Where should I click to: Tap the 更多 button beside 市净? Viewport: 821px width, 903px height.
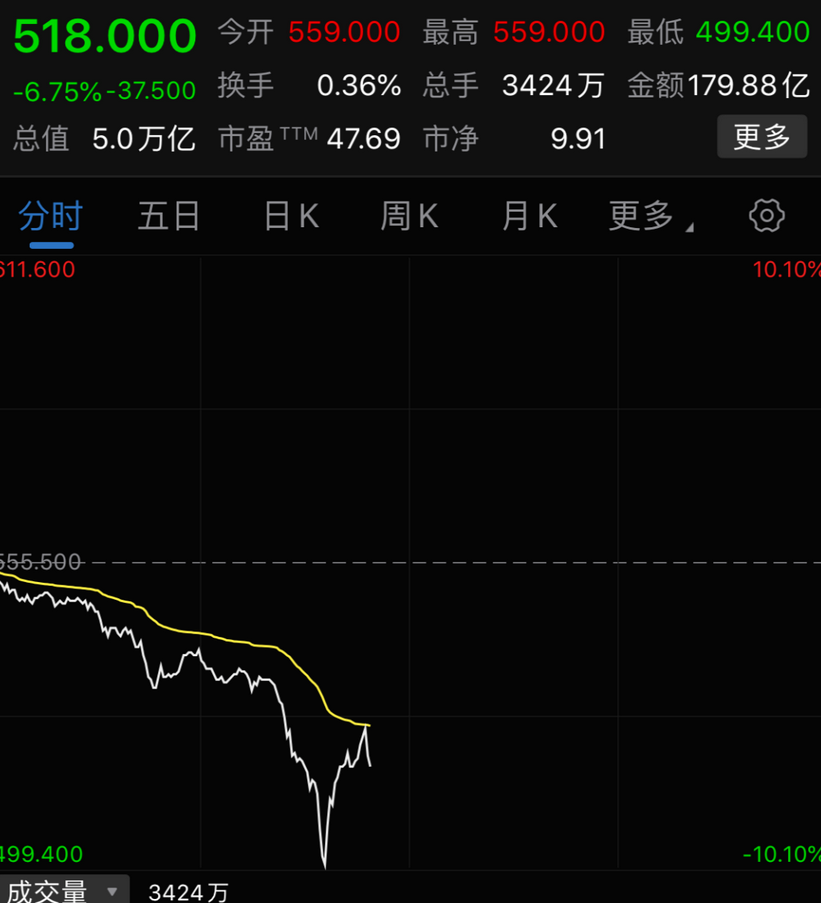(762, 136)
